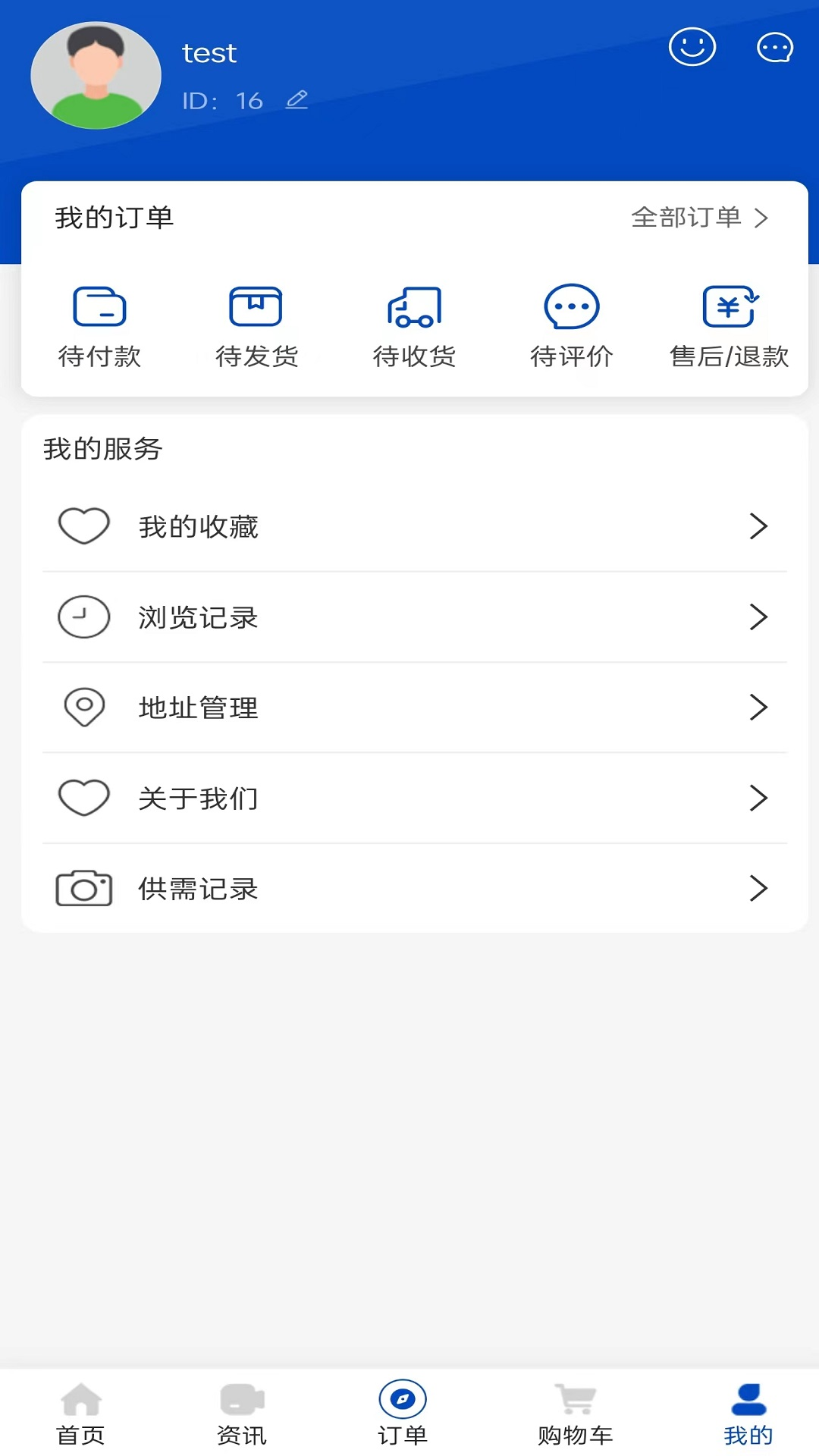Open the About Us row (关于我们)
819x1456 pixels.
414,798
